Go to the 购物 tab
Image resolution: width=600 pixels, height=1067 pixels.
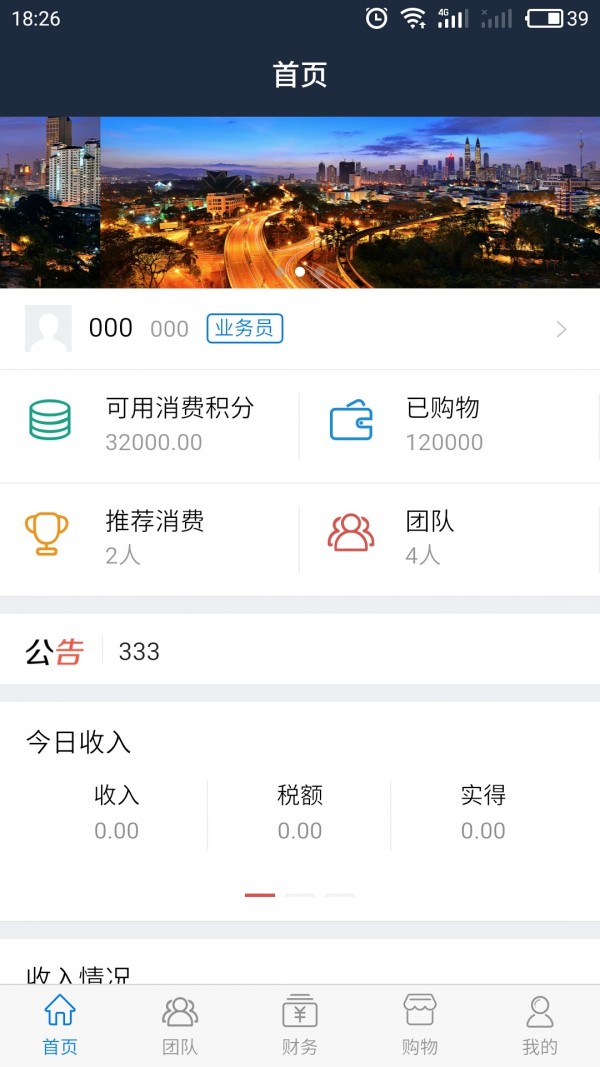pos(420,1026)
